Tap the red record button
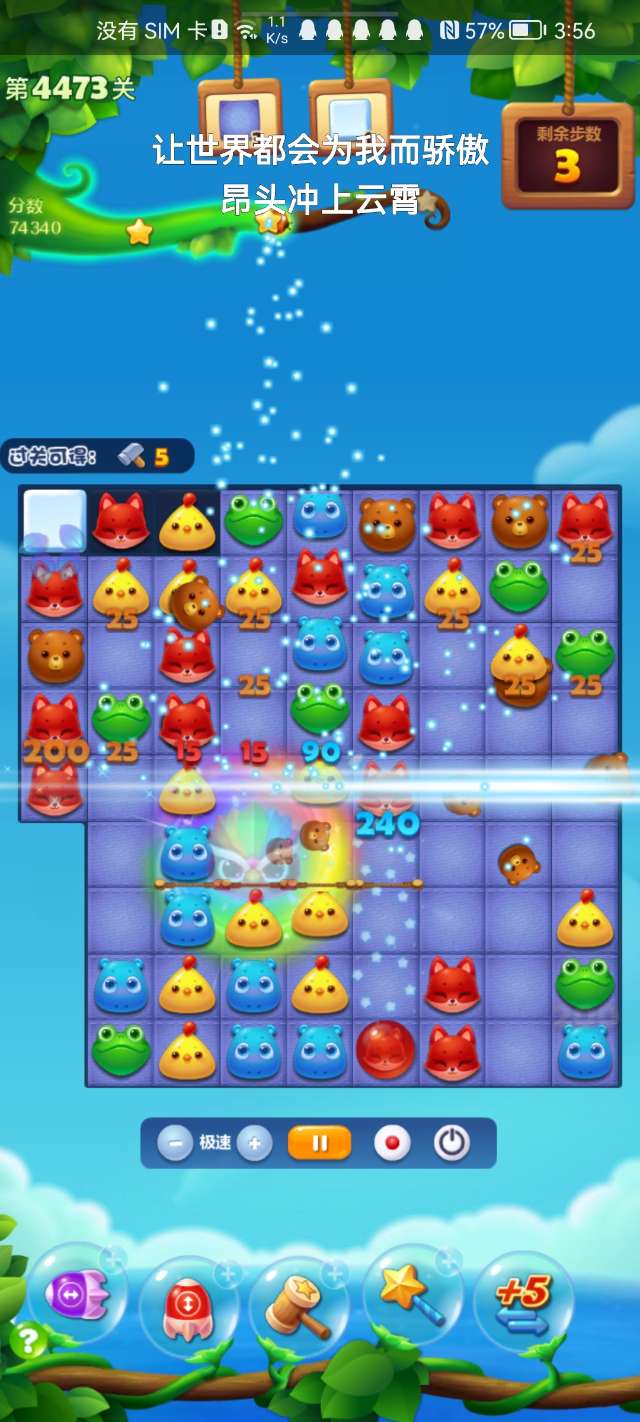640x1422 pixels. click(x=392, y=1143)
